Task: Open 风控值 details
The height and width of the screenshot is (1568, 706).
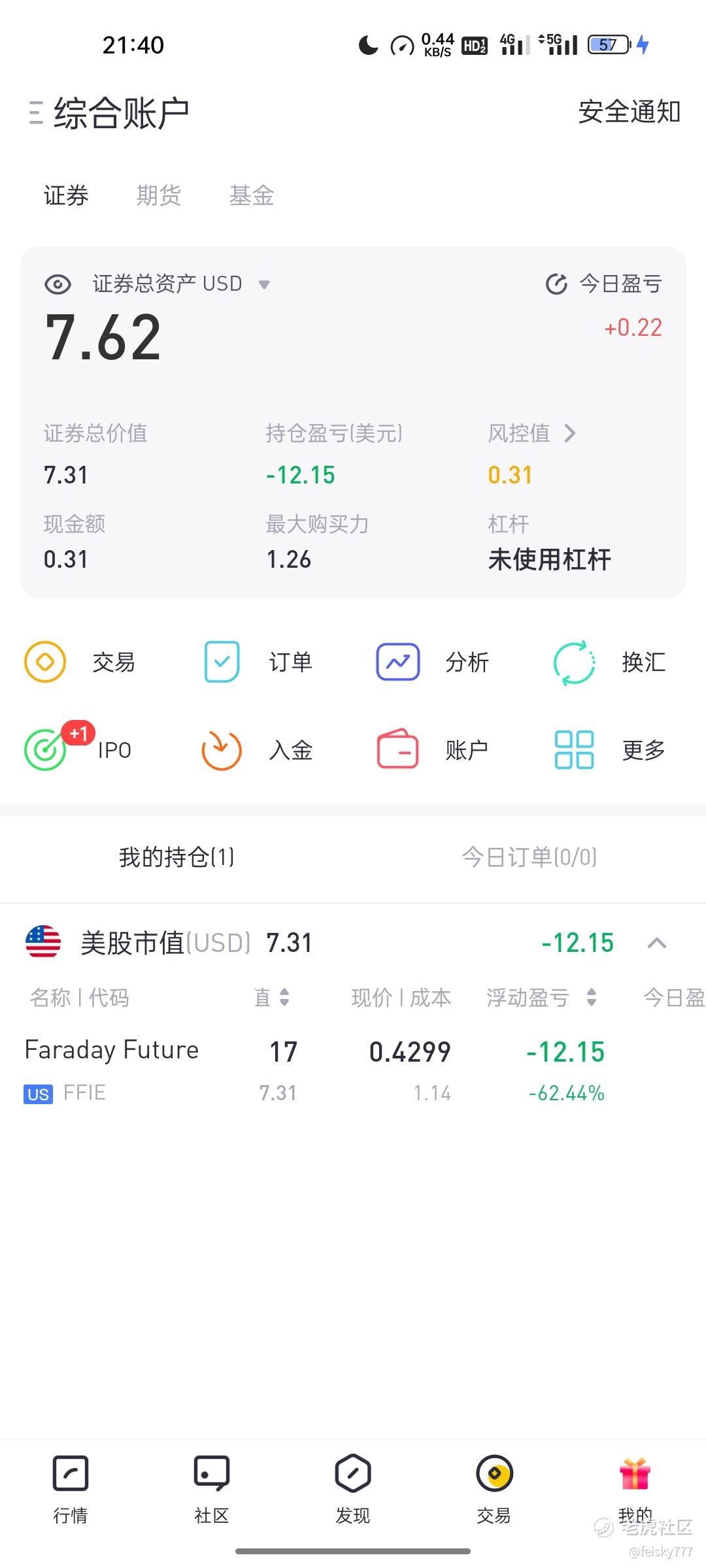Action: point(532,433)
